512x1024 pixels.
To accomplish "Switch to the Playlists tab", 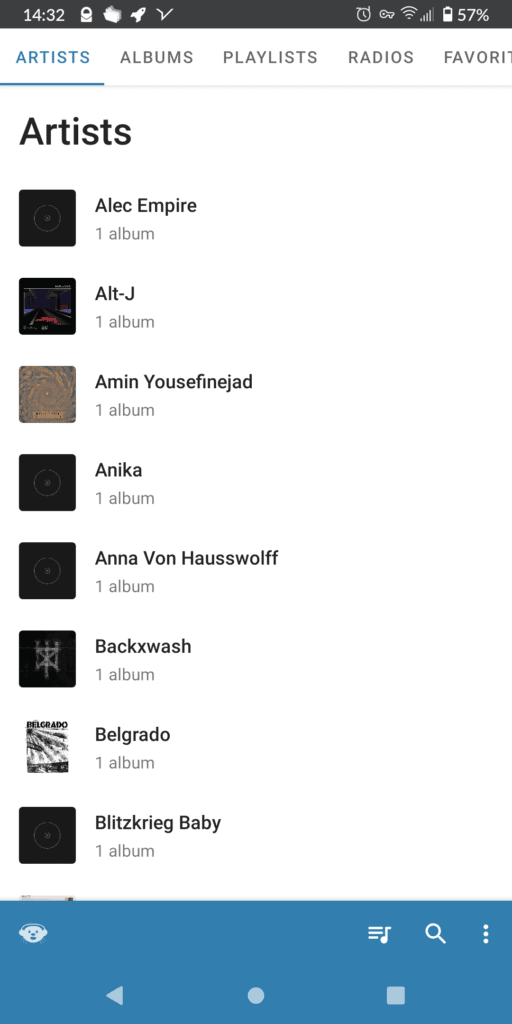I will (x=270, y=57).
